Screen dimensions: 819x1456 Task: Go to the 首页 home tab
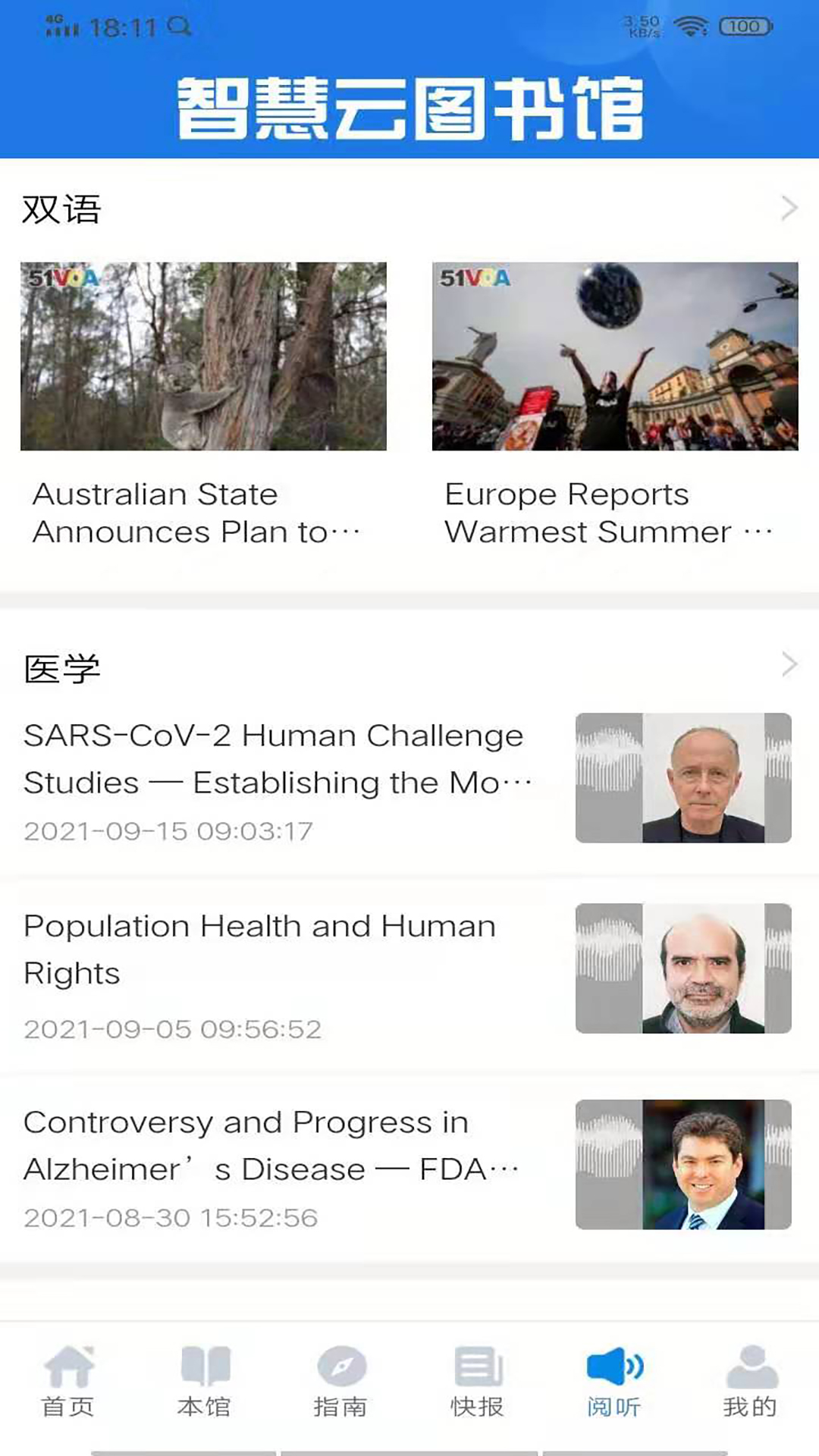[68, 1382]
